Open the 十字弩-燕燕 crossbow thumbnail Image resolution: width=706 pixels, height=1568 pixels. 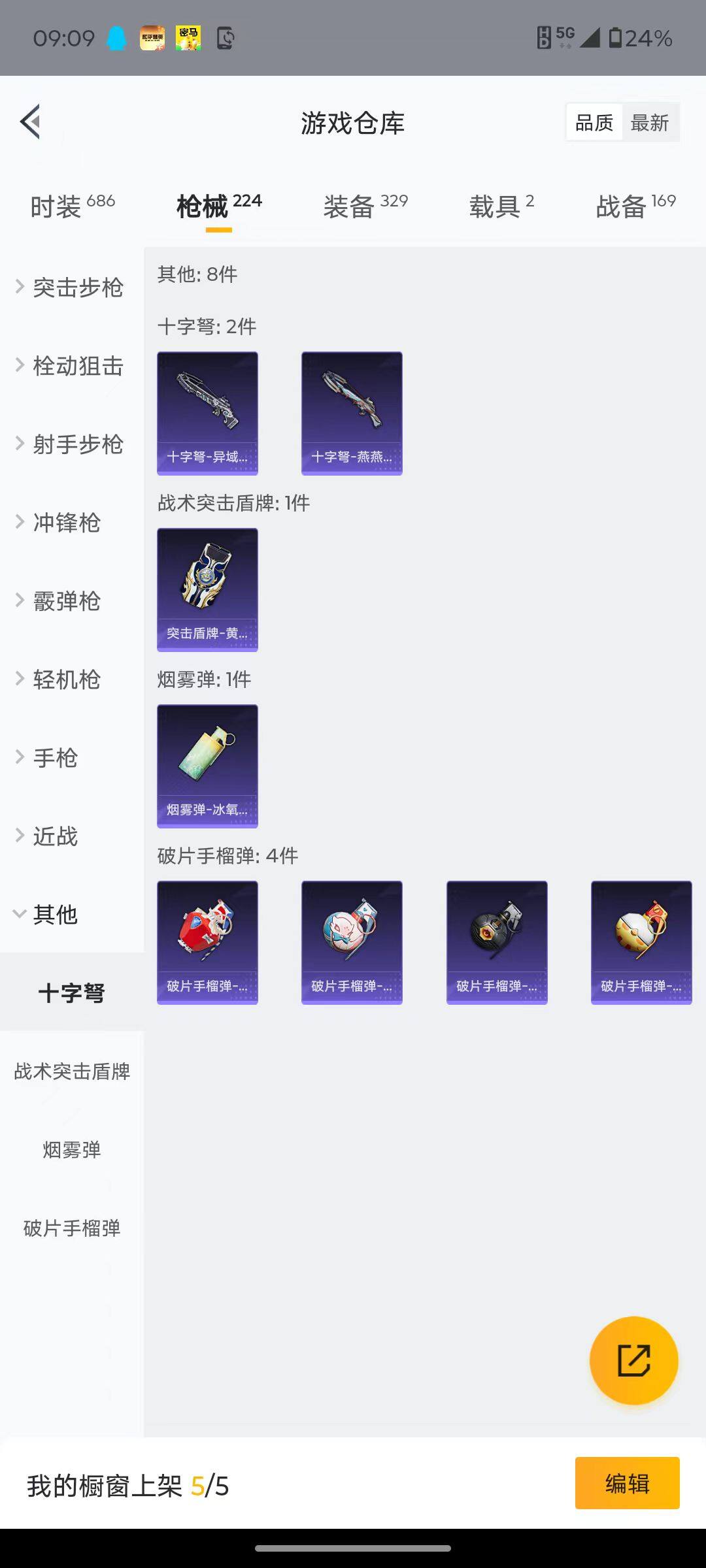[x=352, y=412]
